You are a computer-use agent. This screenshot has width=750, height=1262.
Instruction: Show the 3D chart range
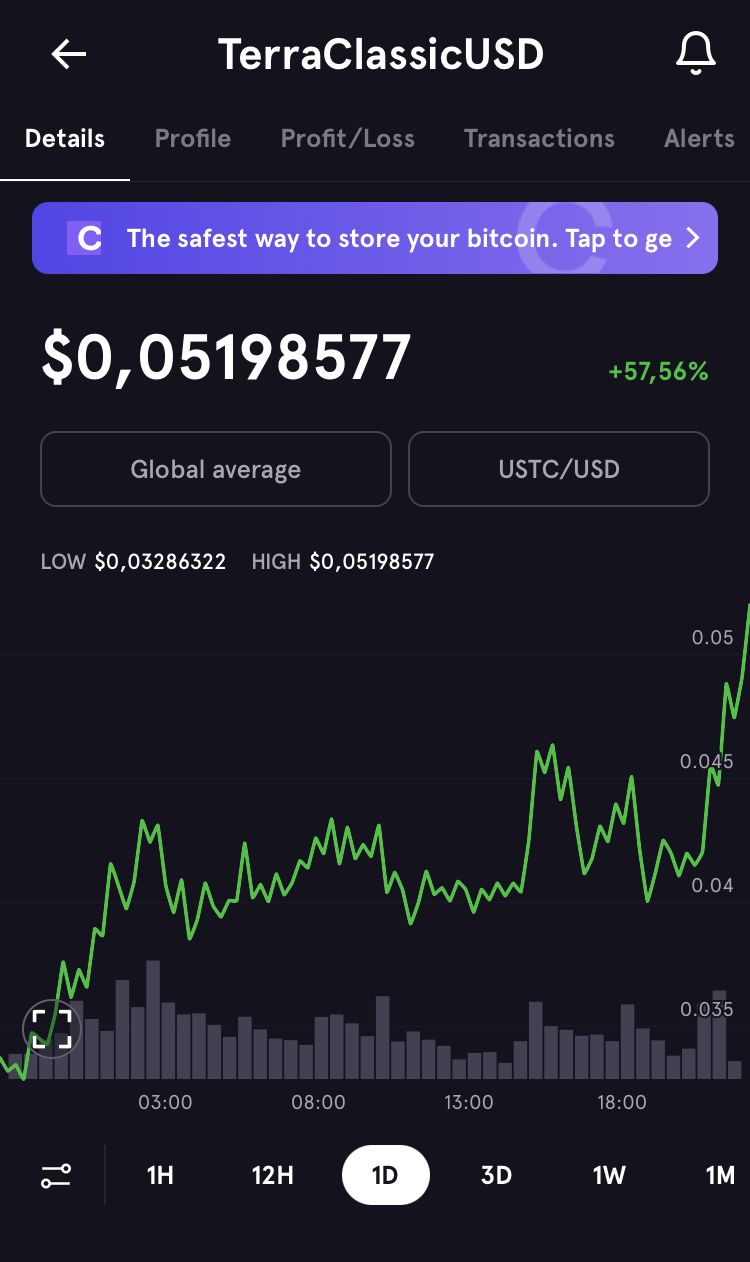click(497, 1175)
